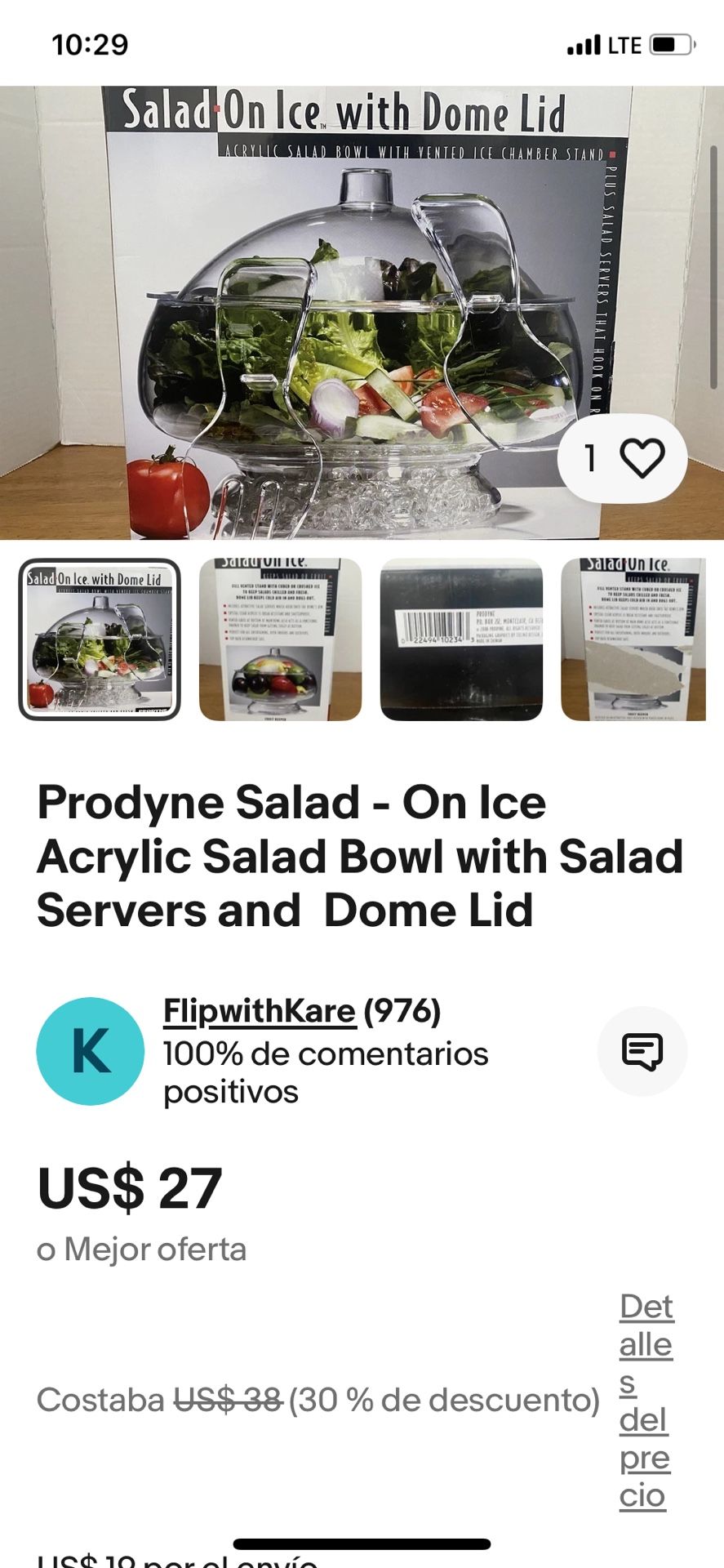Show the barcode thumbnail photo
724x1568 pixels.
pos(461,639)
